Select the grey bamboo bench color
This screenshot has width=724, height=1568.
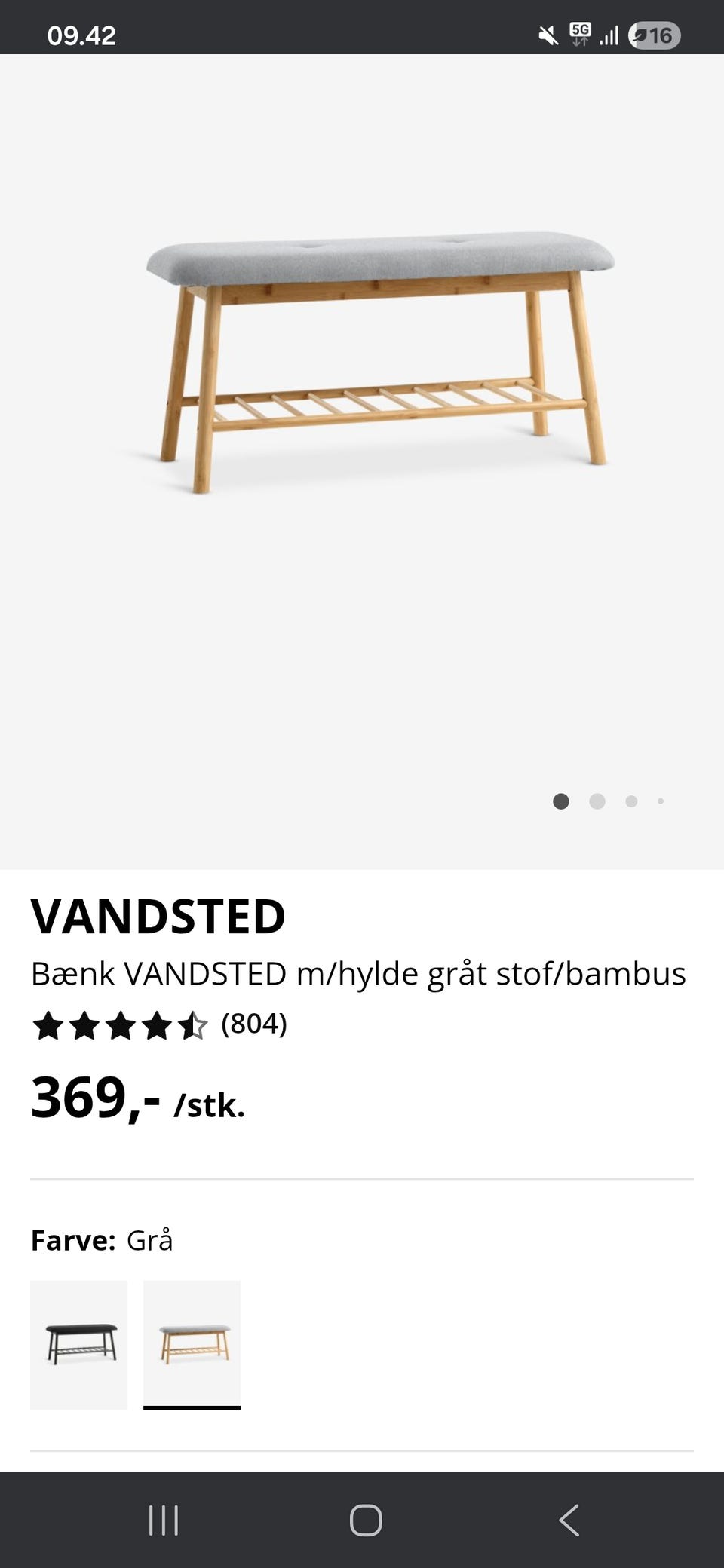point(192,1345)
